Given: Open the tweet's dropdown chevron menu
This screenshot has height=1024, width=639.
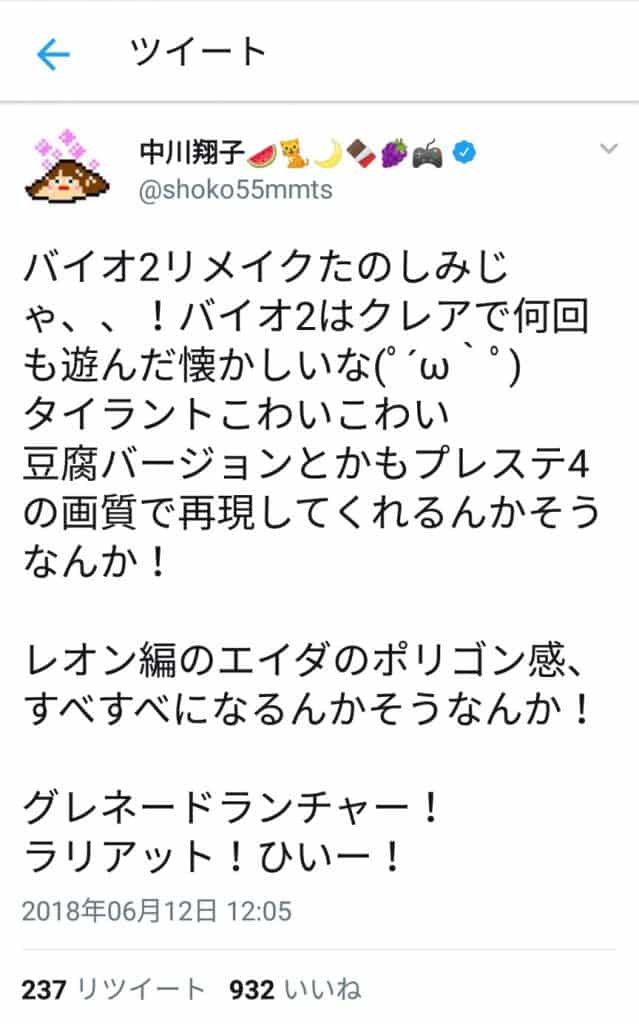Looking at the screenshot, I should (607, 149).
